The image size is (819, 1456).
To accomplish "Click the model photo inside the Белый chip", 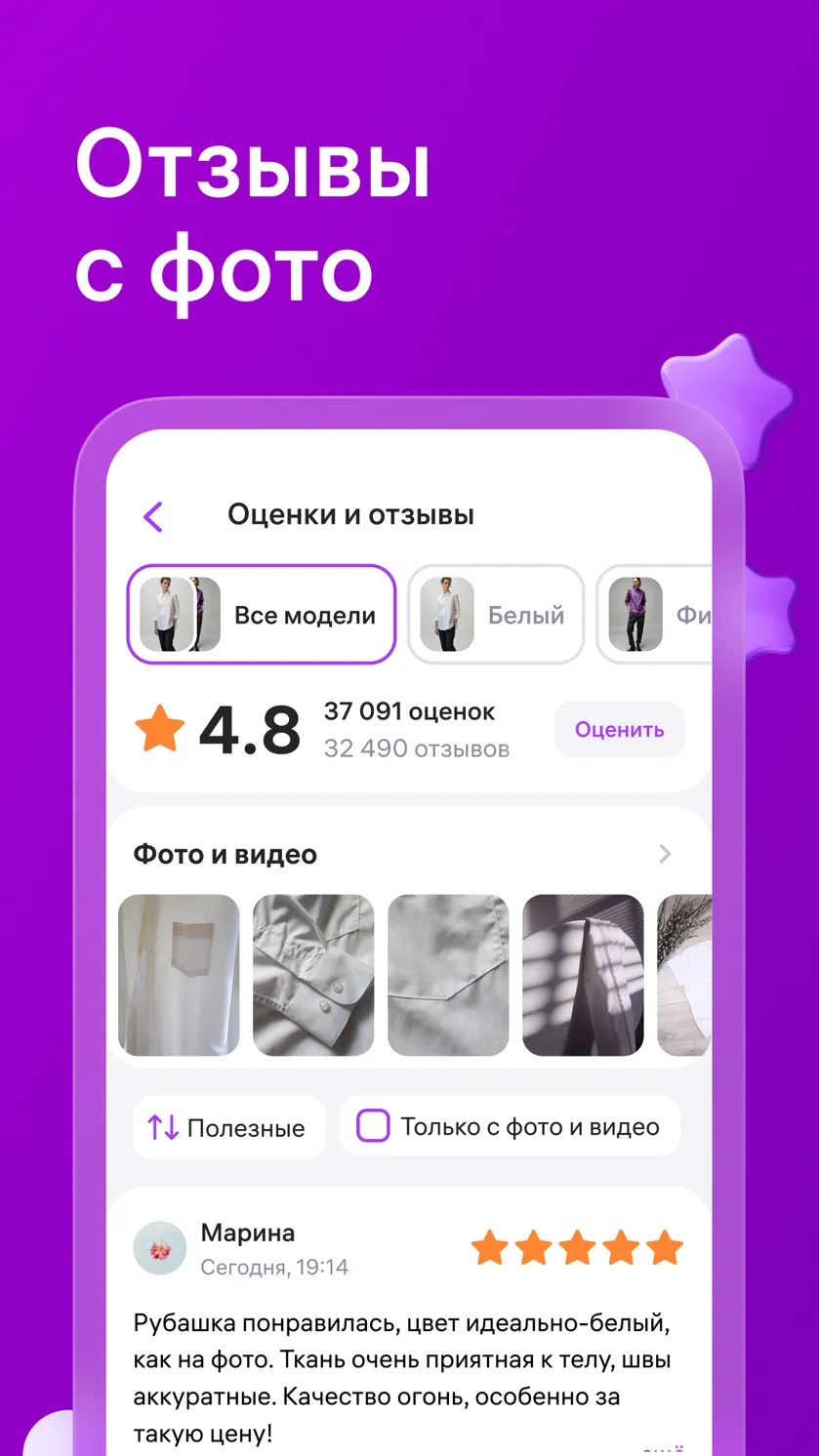I will click(x=448, y=615).
